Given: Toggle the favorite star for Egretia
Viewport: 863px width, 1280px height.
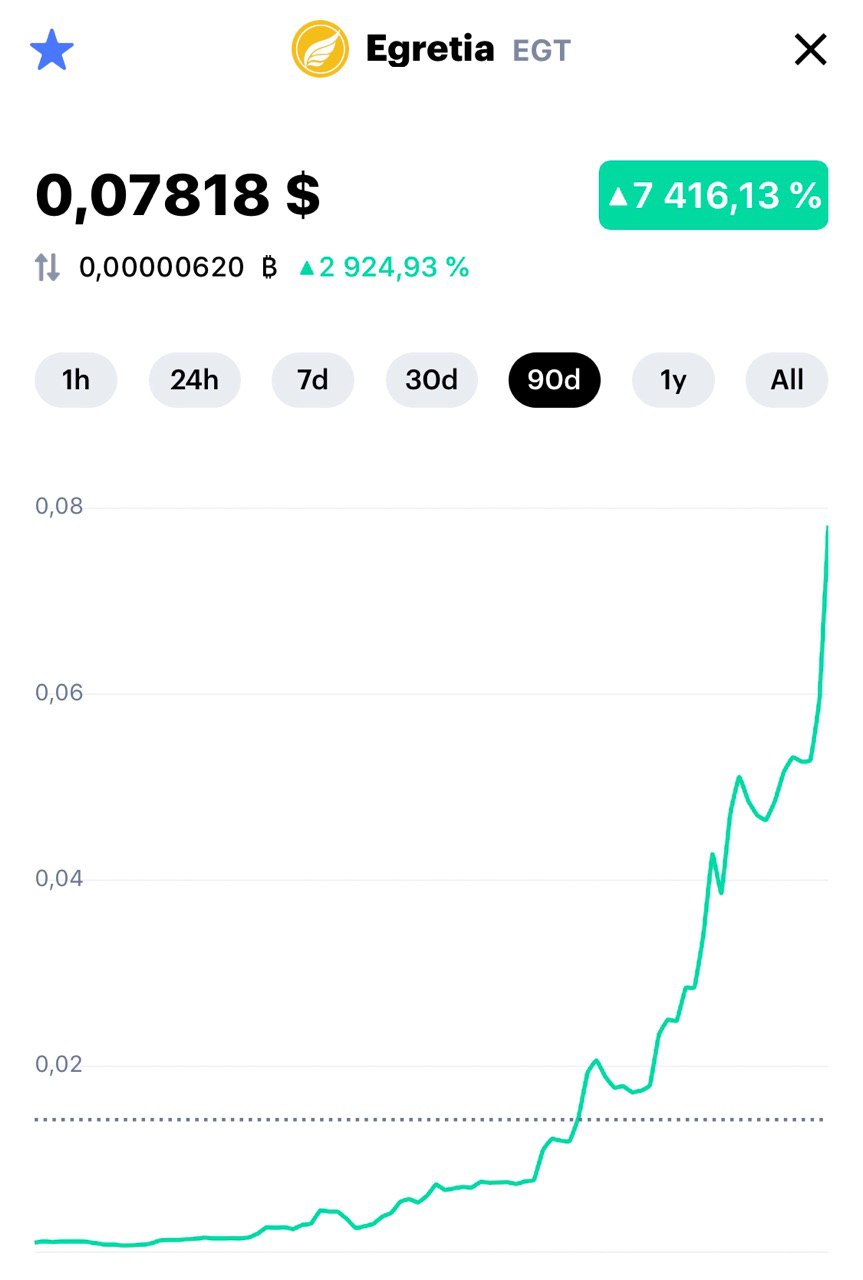Looking at the screenshot, I should [52, 50].
